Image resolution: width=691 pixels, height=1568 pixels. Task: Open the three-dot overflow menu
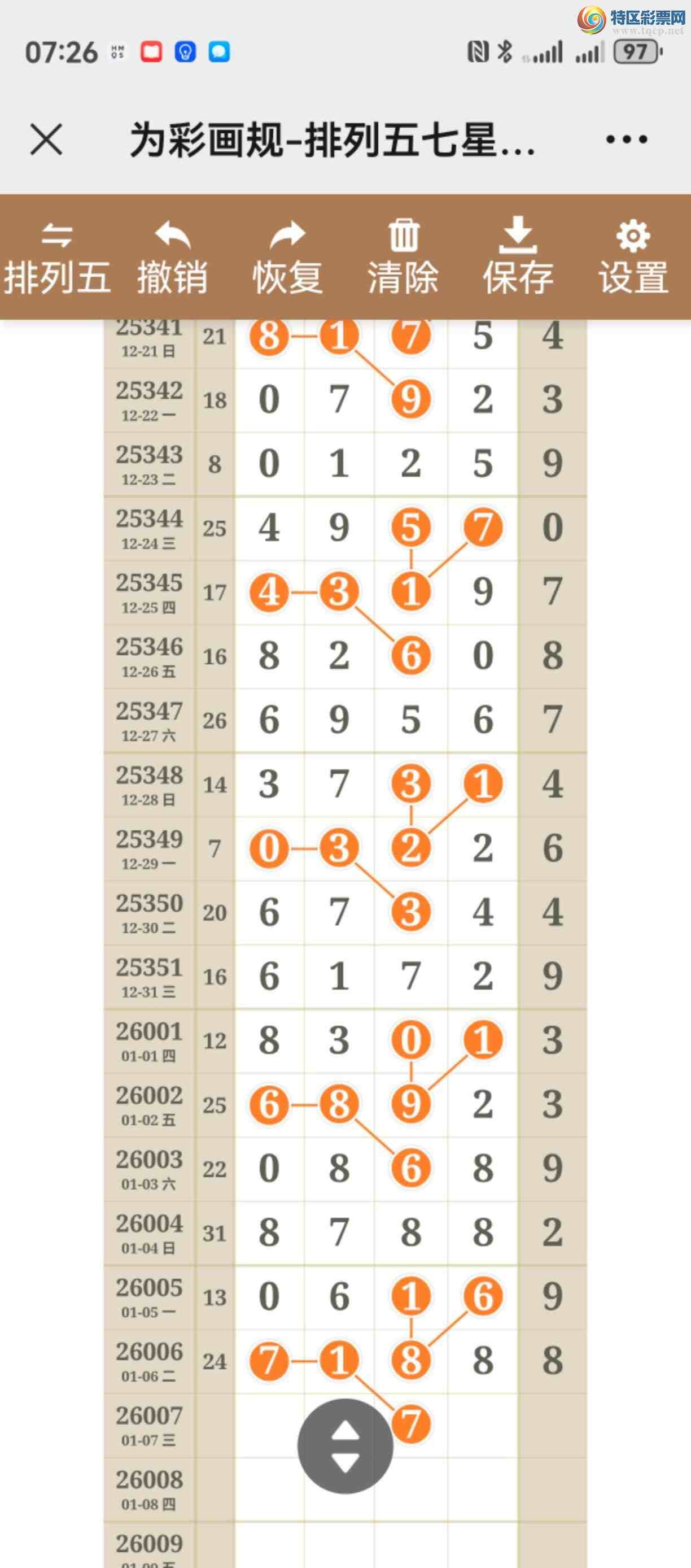coord(627,140)
